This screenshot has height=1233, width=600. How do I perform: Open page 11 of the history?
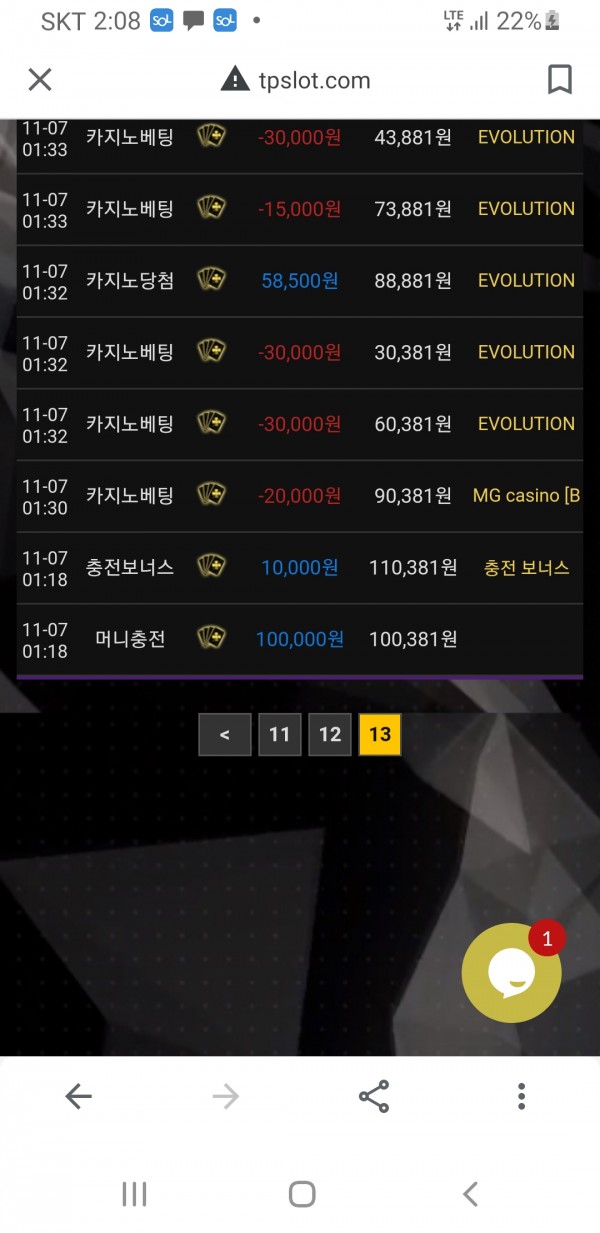(279, 735)
